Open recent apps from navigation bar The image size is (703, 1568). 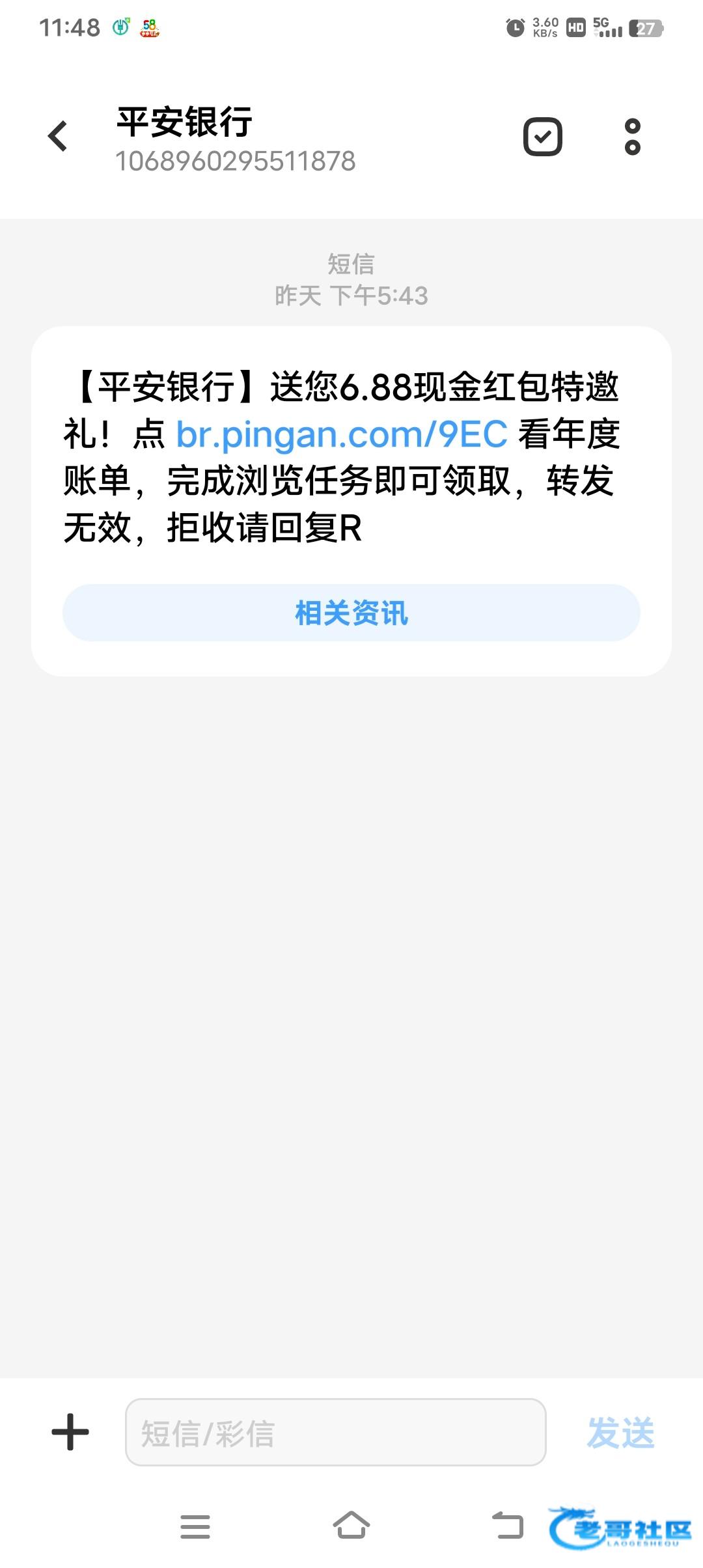[x=195, y=1526]
